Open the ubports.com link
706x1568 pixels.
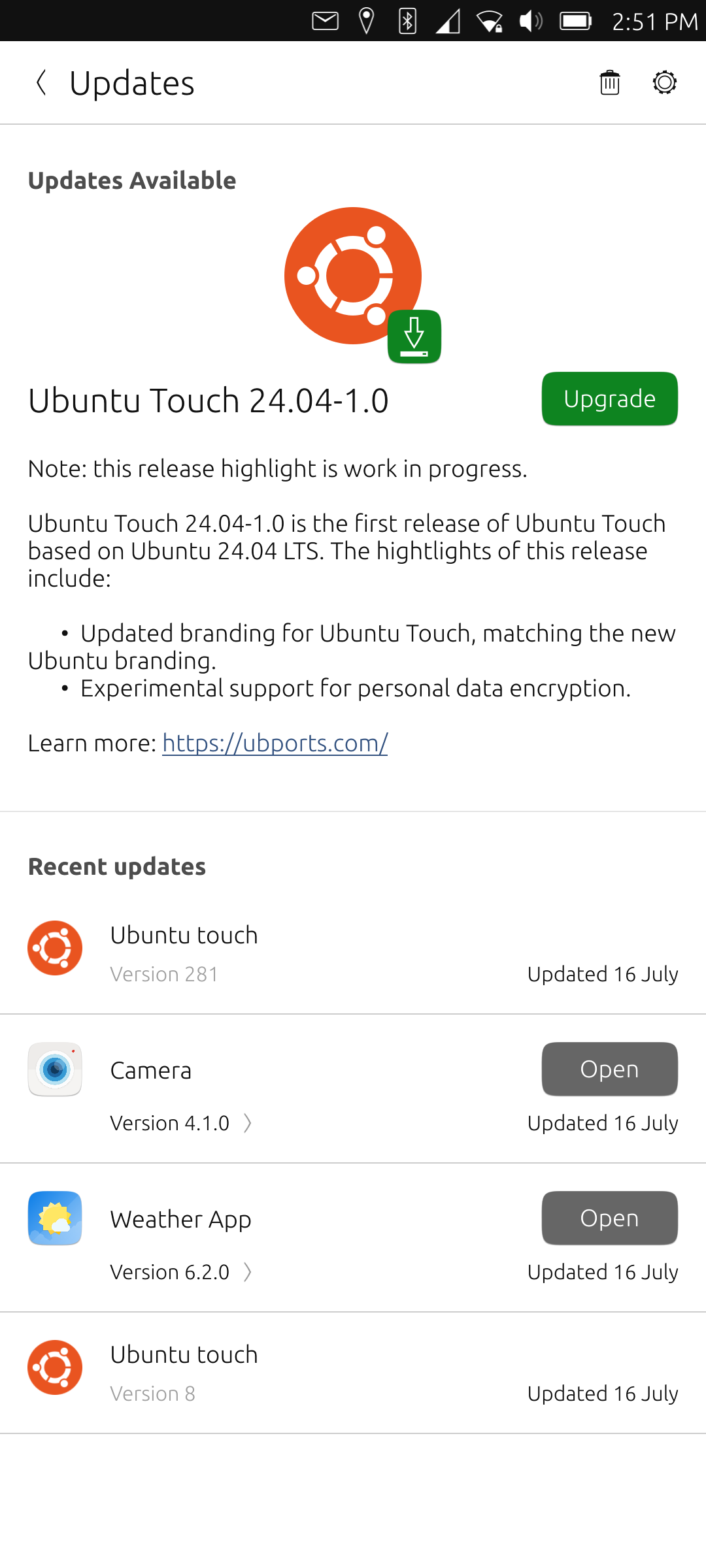coord(275,743)
